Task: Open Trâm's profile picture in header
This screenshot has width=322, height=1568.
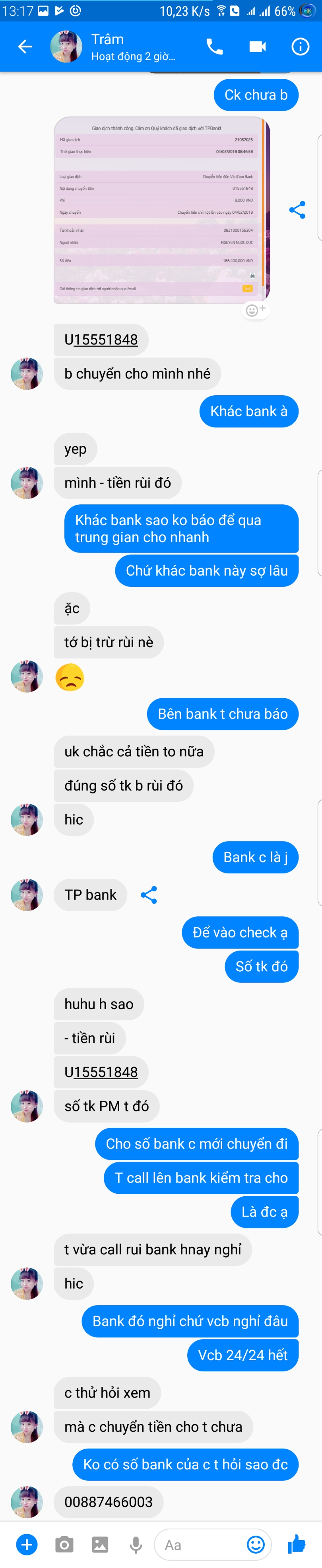Action: click(66, 46)
